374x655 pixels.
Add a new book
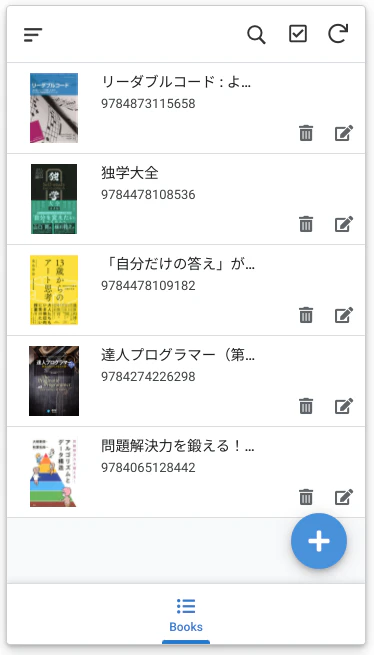pos(319,541)
